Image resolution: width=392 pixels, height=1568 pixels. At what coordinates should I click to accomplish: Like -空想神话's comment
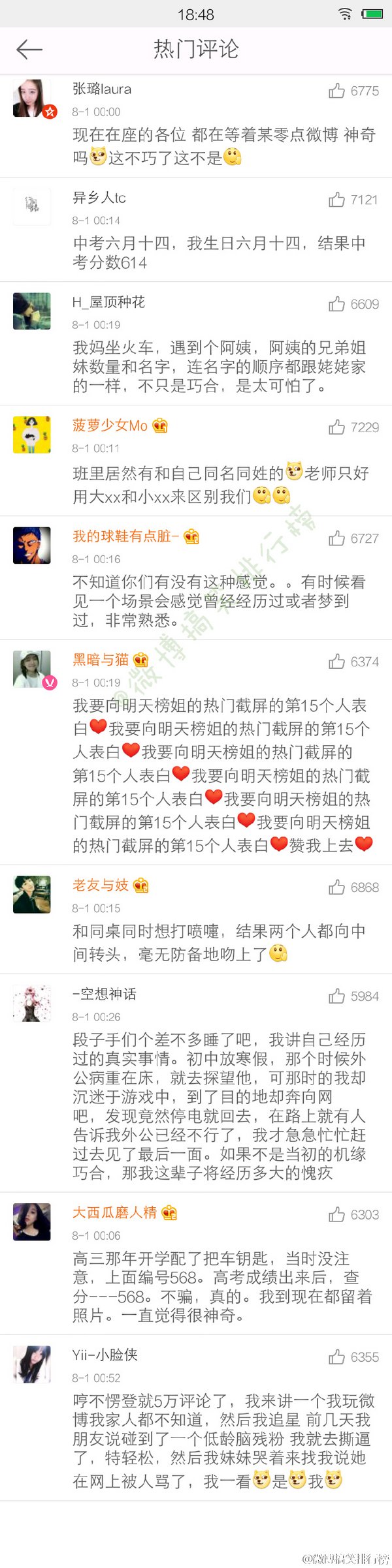click(337, 996)
